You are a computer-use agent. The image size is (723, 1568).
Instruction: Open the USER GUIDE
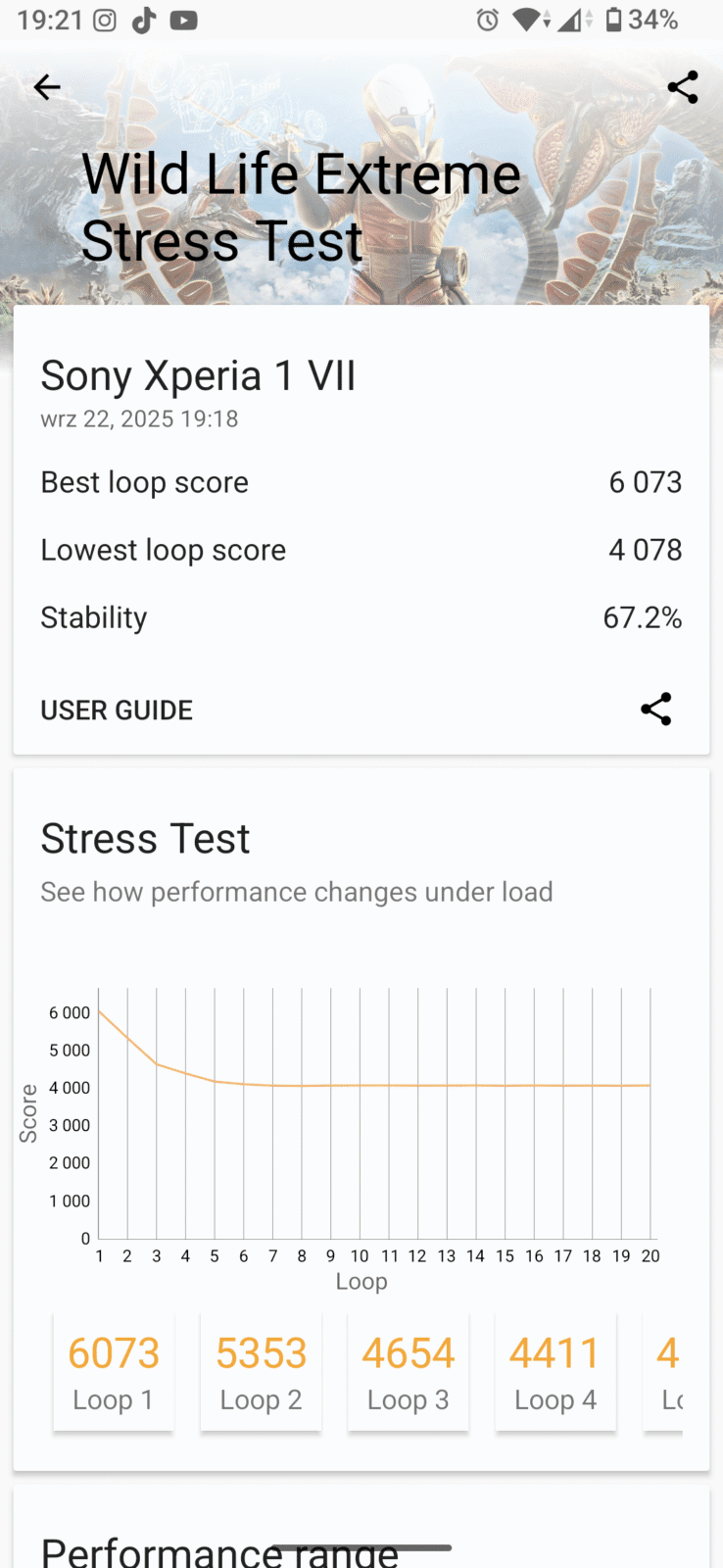[x=117, y=710]
